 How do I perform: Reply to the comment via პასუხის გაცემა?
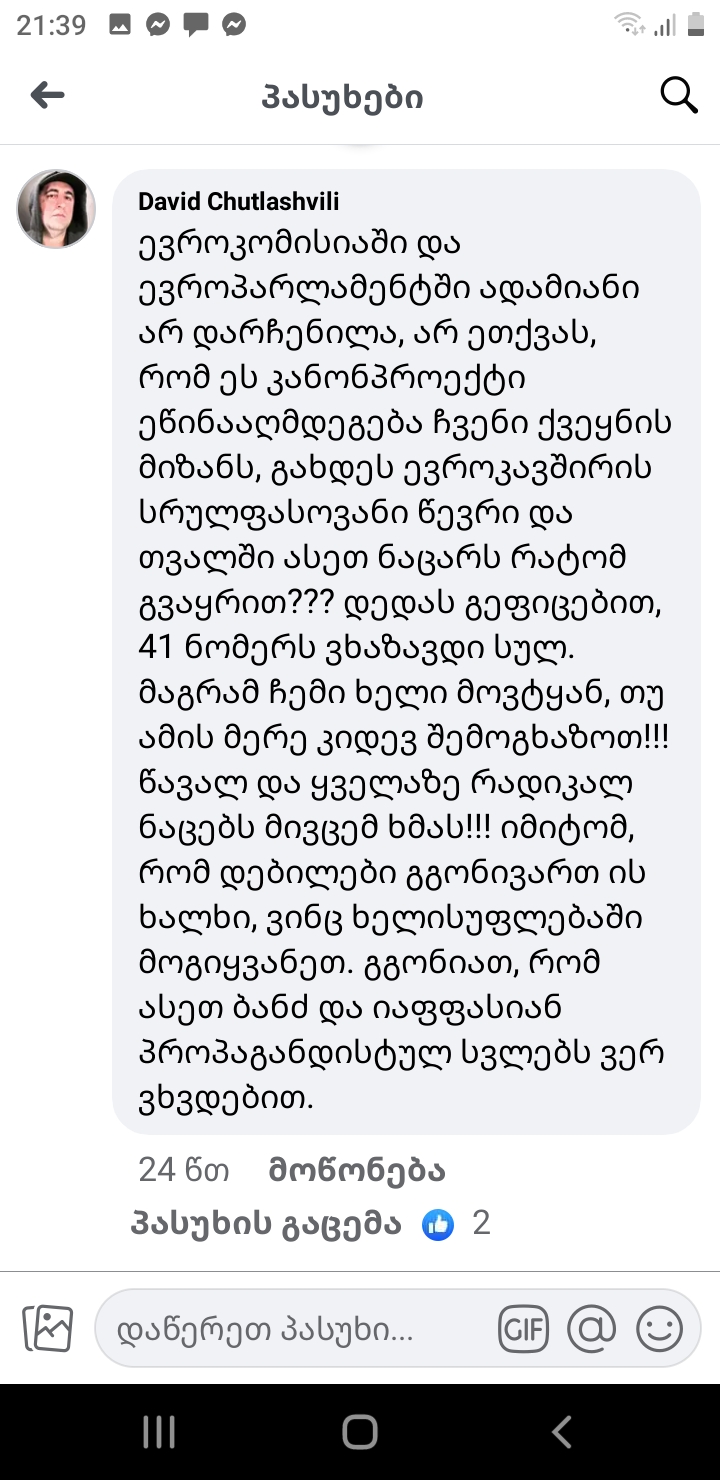(265, 1223)
